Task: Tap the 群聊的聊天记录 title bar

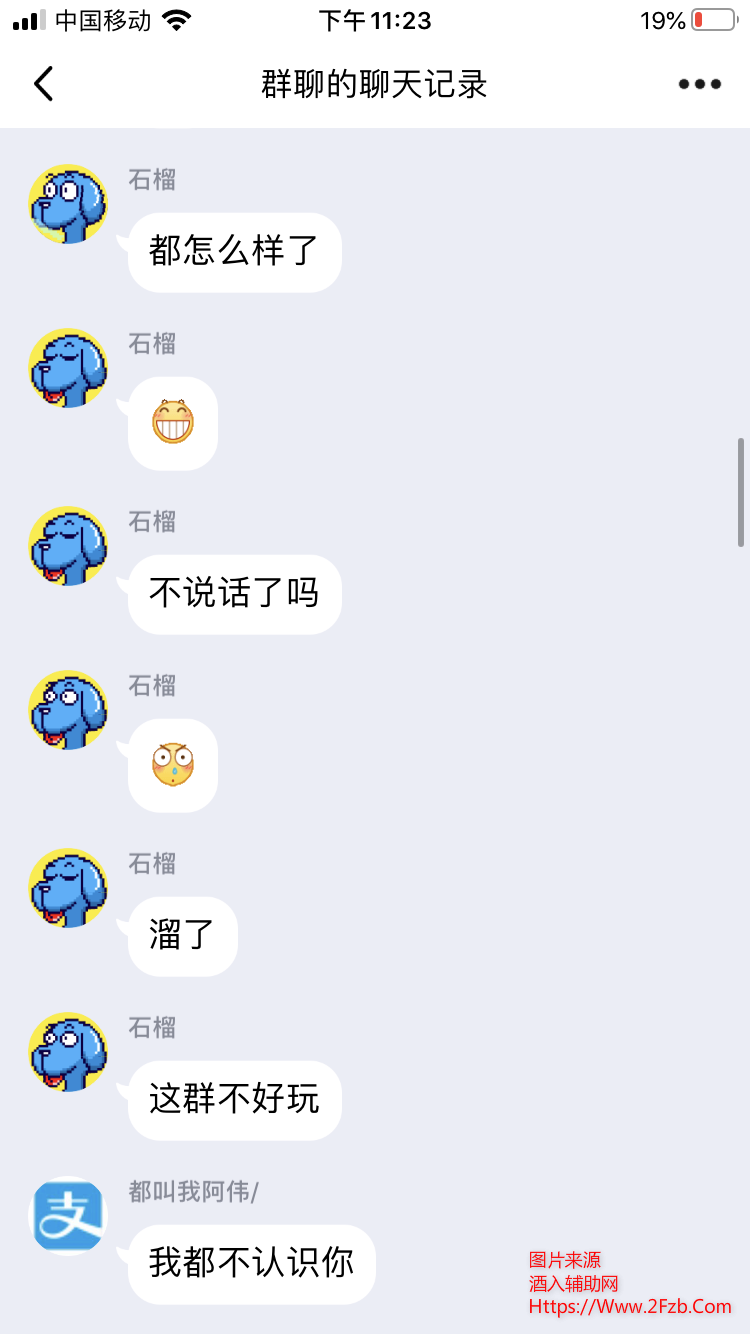Action: click(375, 85)
